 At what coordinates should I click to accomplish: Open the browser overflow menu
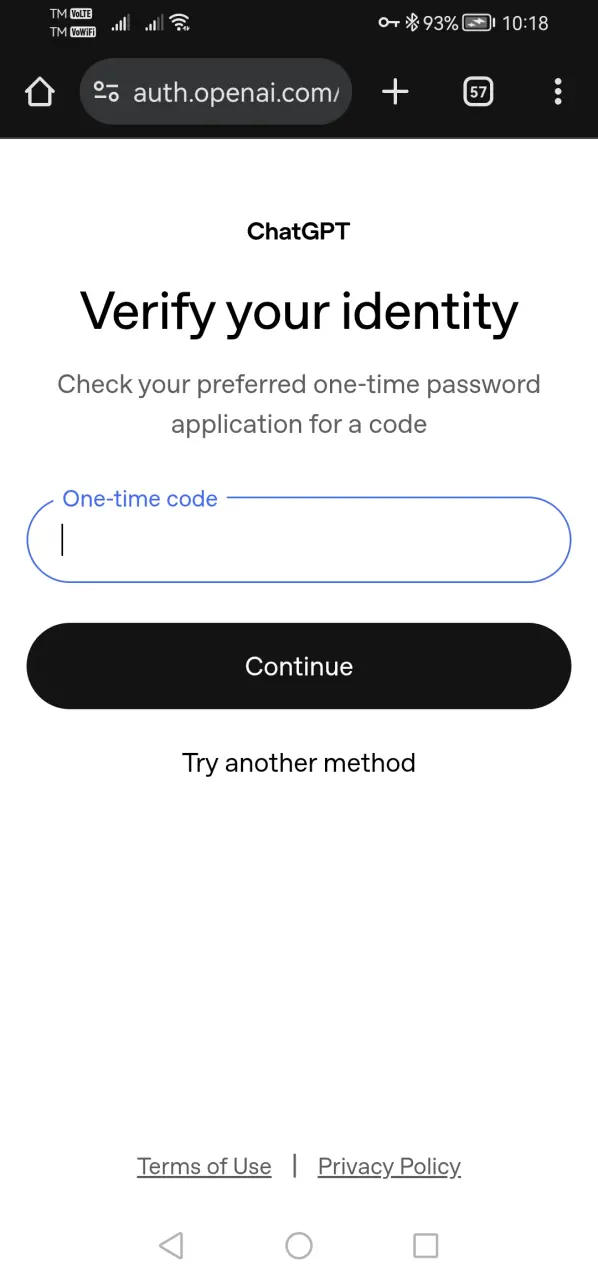pyautogui.click(x=558, y=93)
